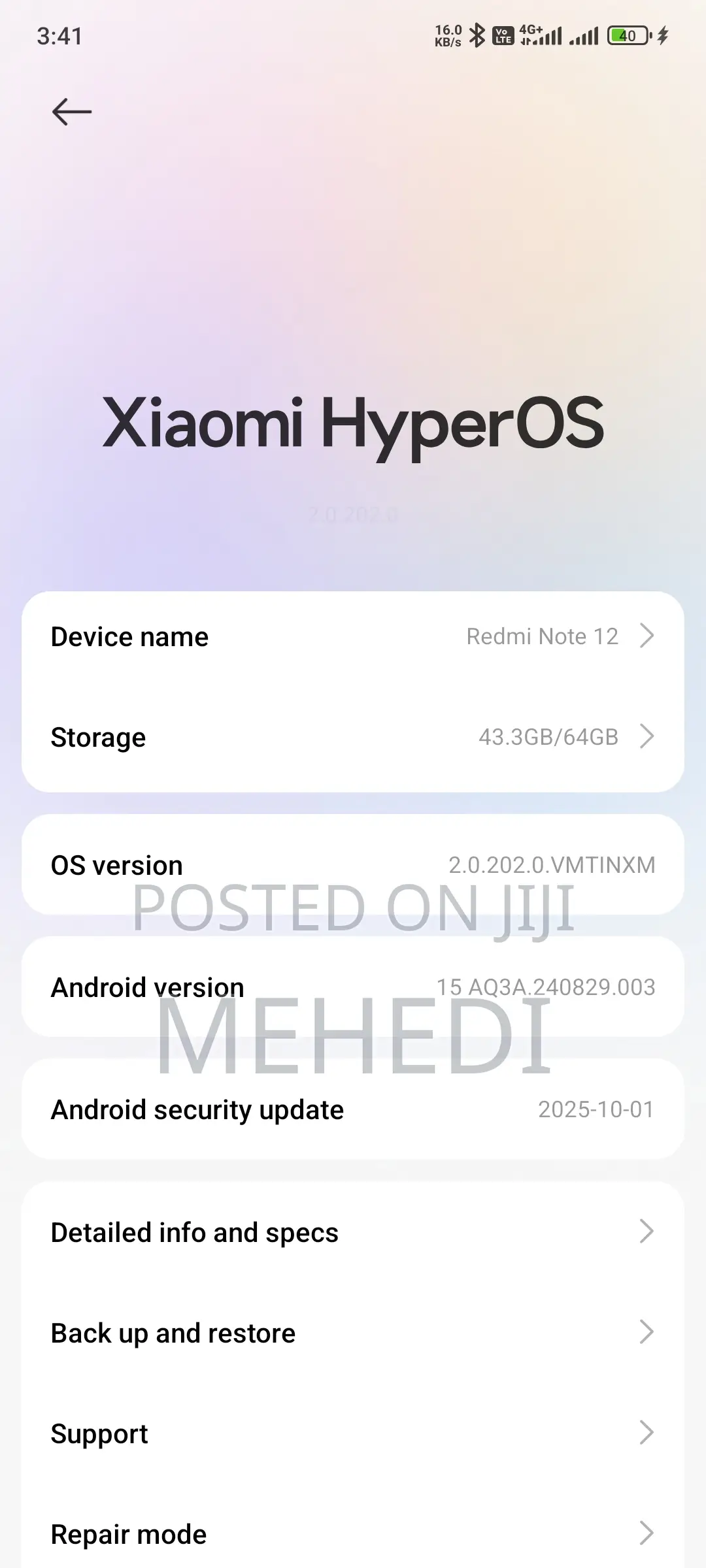The image size is (706, 1568).
Task: Open the Device name settings
Action: coord(353,636)
